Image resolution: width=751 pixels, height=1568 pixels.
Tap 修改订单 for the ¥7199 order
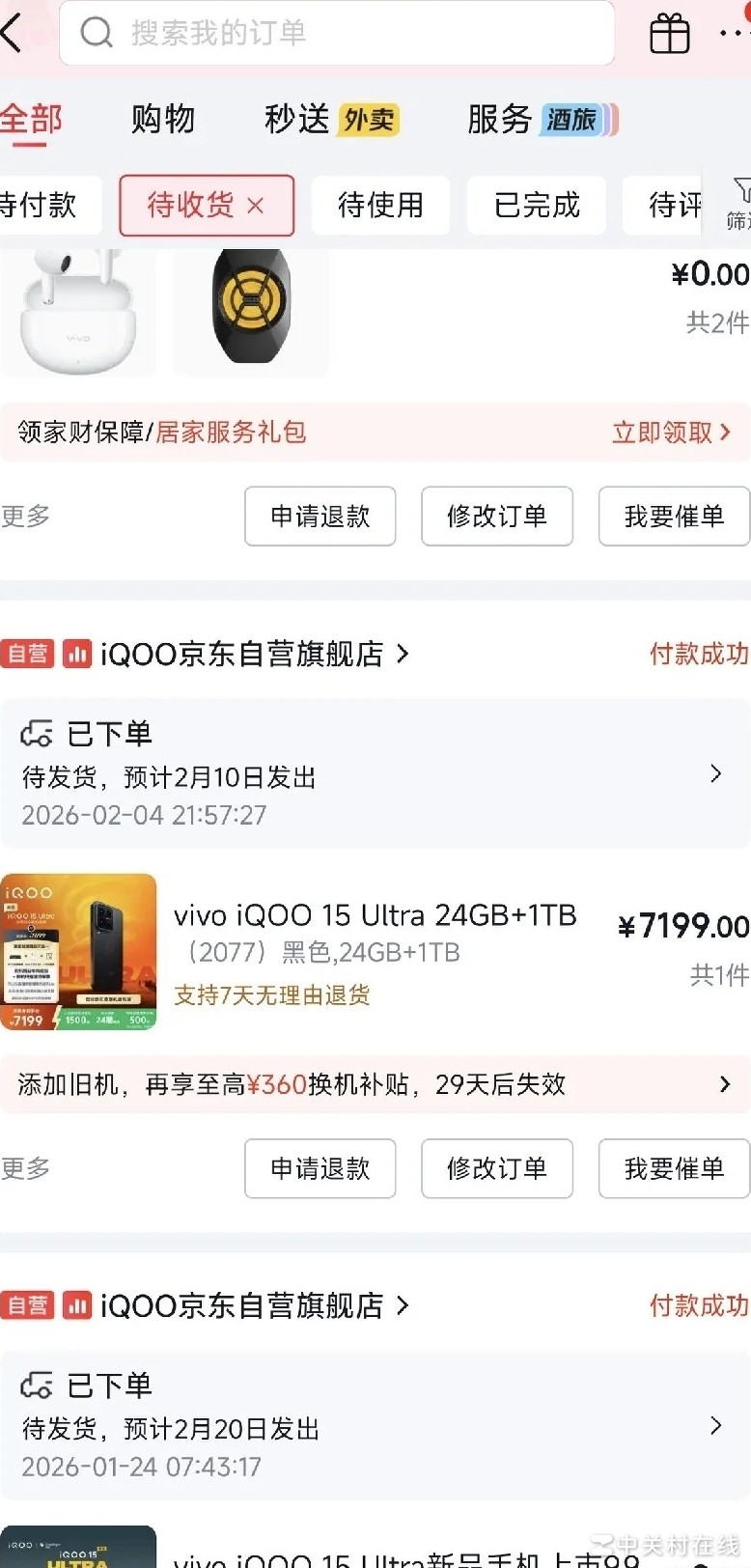(x=497, y=1168)
